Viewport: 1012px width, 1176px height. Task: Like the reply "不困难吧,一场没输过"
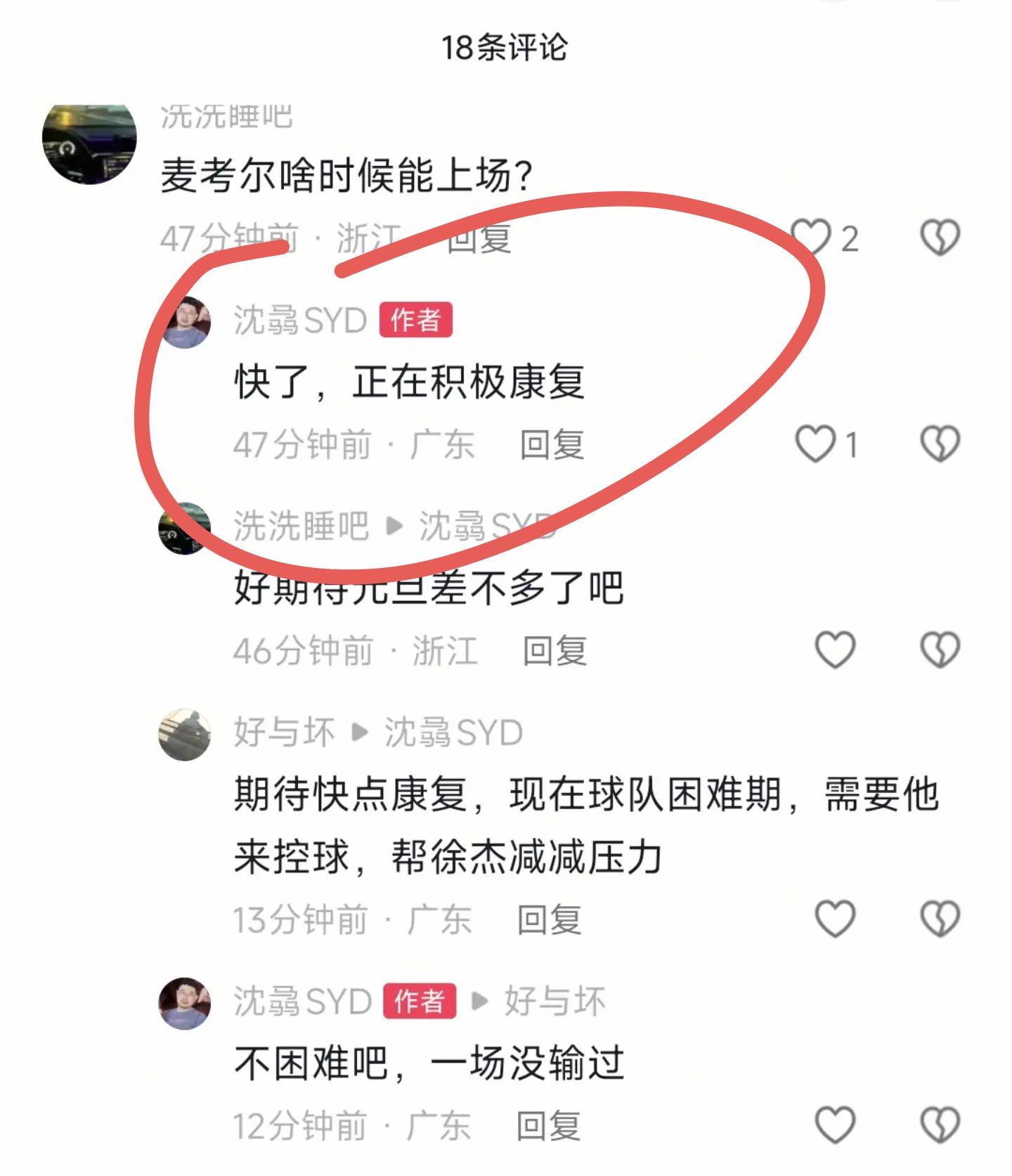coord(834,1125)
